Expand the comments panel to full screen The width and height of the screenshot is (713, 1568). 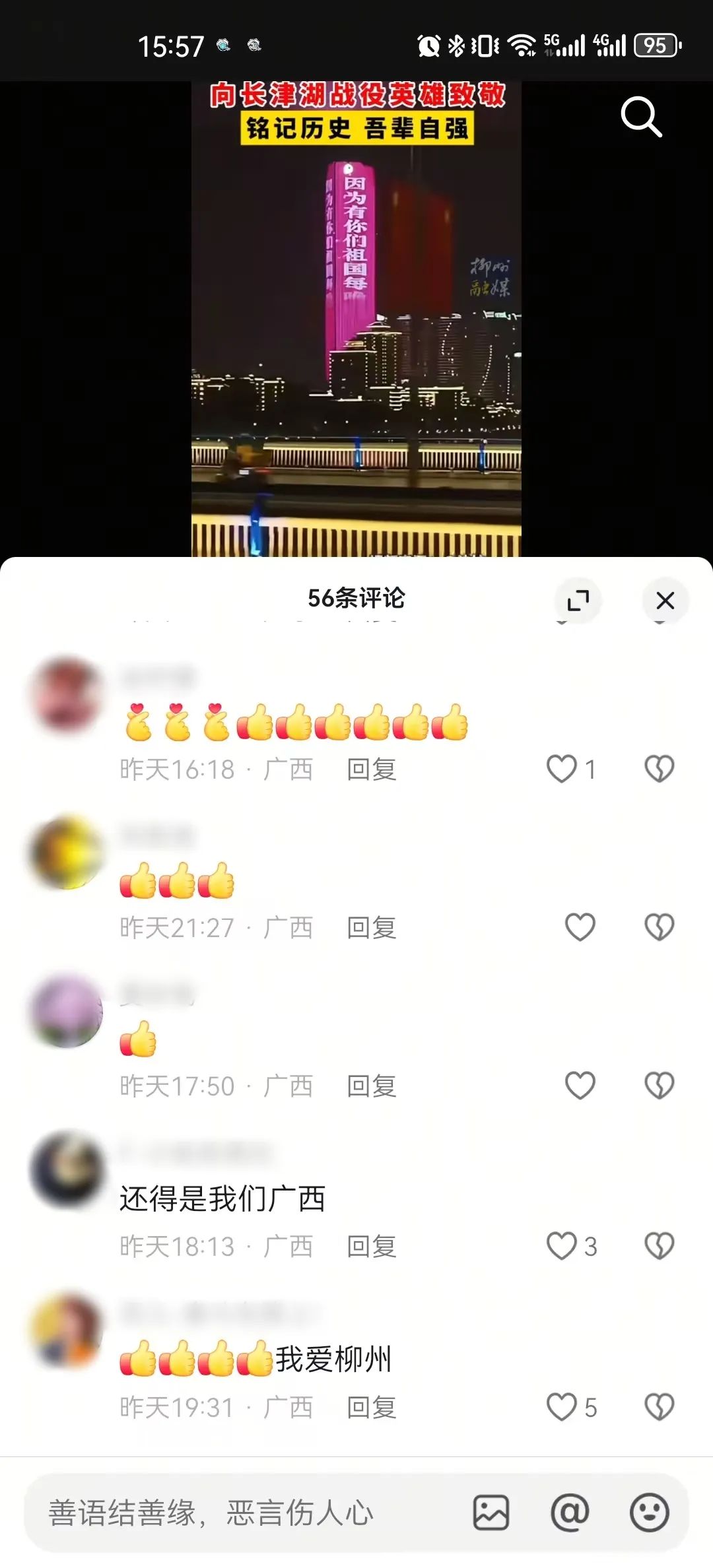(x=578, y=600)
